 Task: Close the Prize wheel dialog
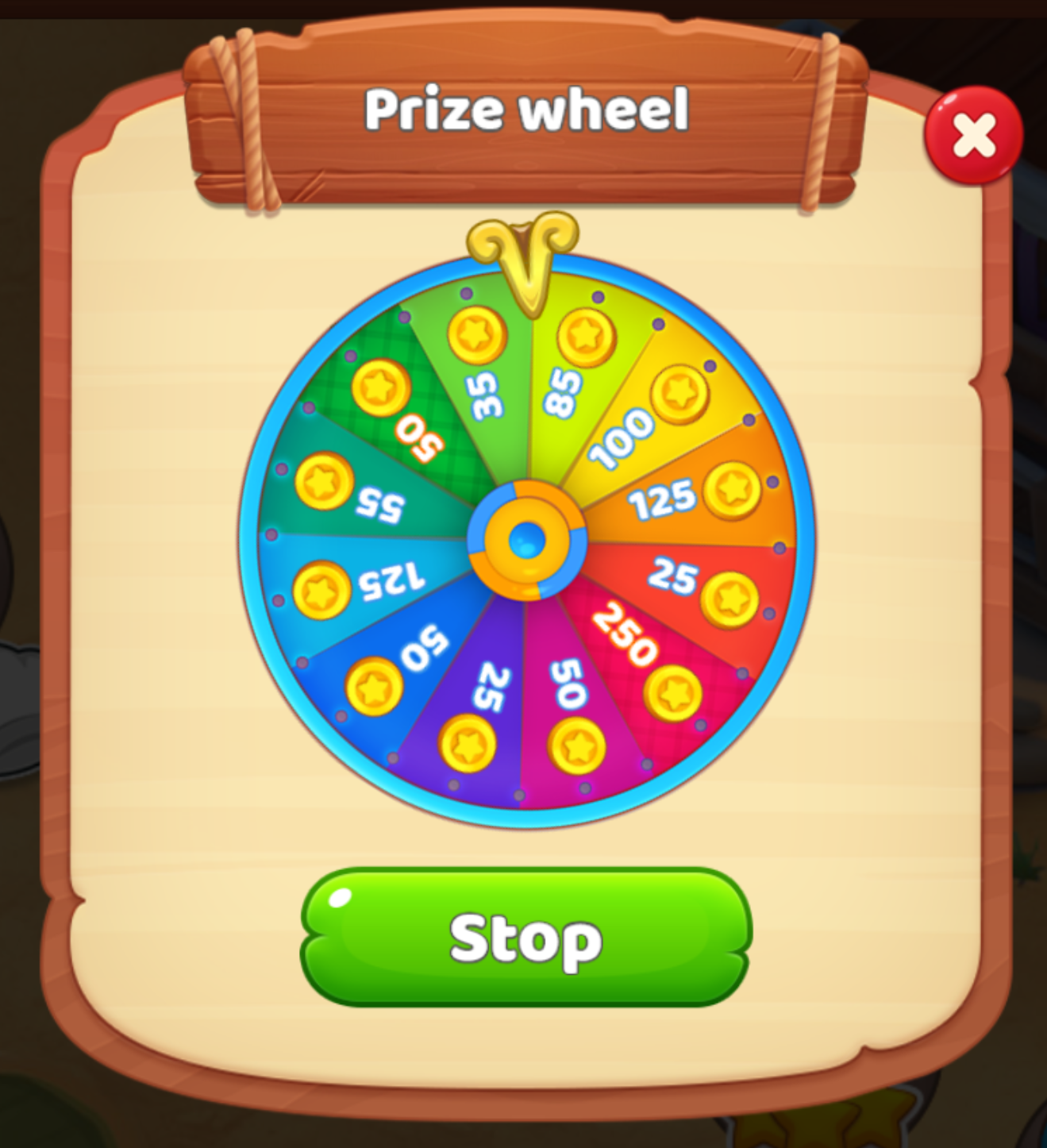click(x=973, y=136)
